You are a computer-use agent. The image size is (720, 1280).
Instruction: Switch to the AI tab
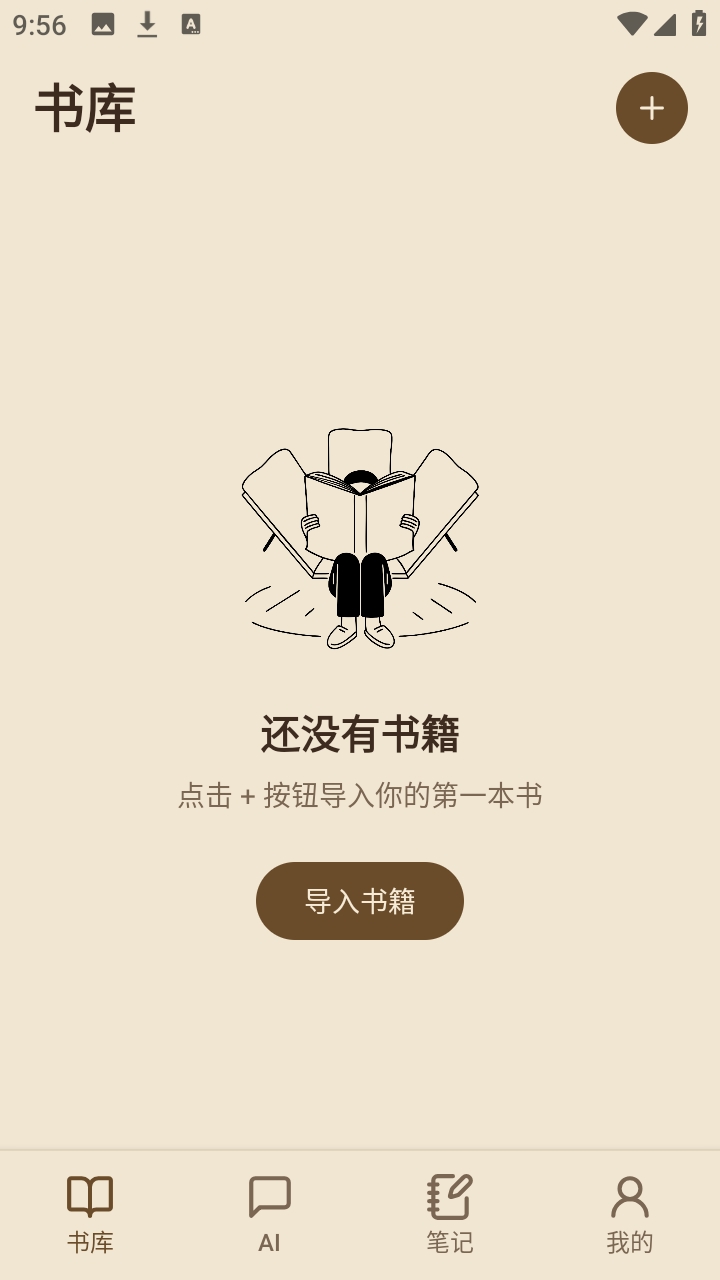coord(269,1214)
